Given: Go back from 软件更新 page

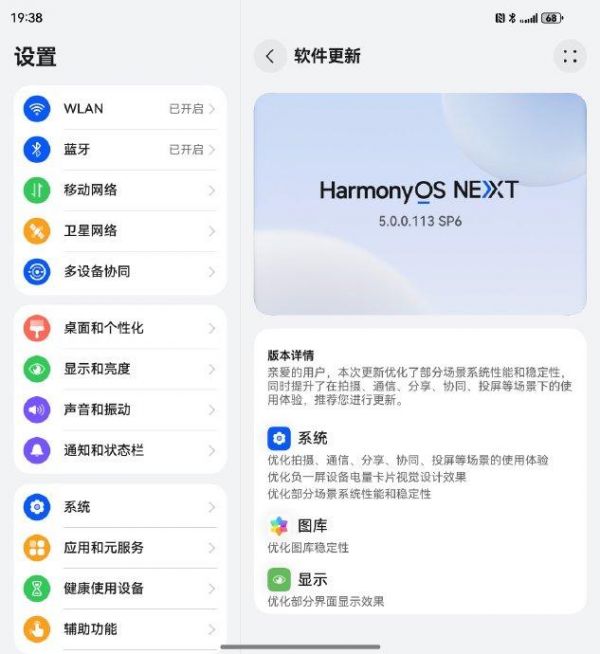Looking at the screenshot, I should pyautogui.click(x=270, y=56).
